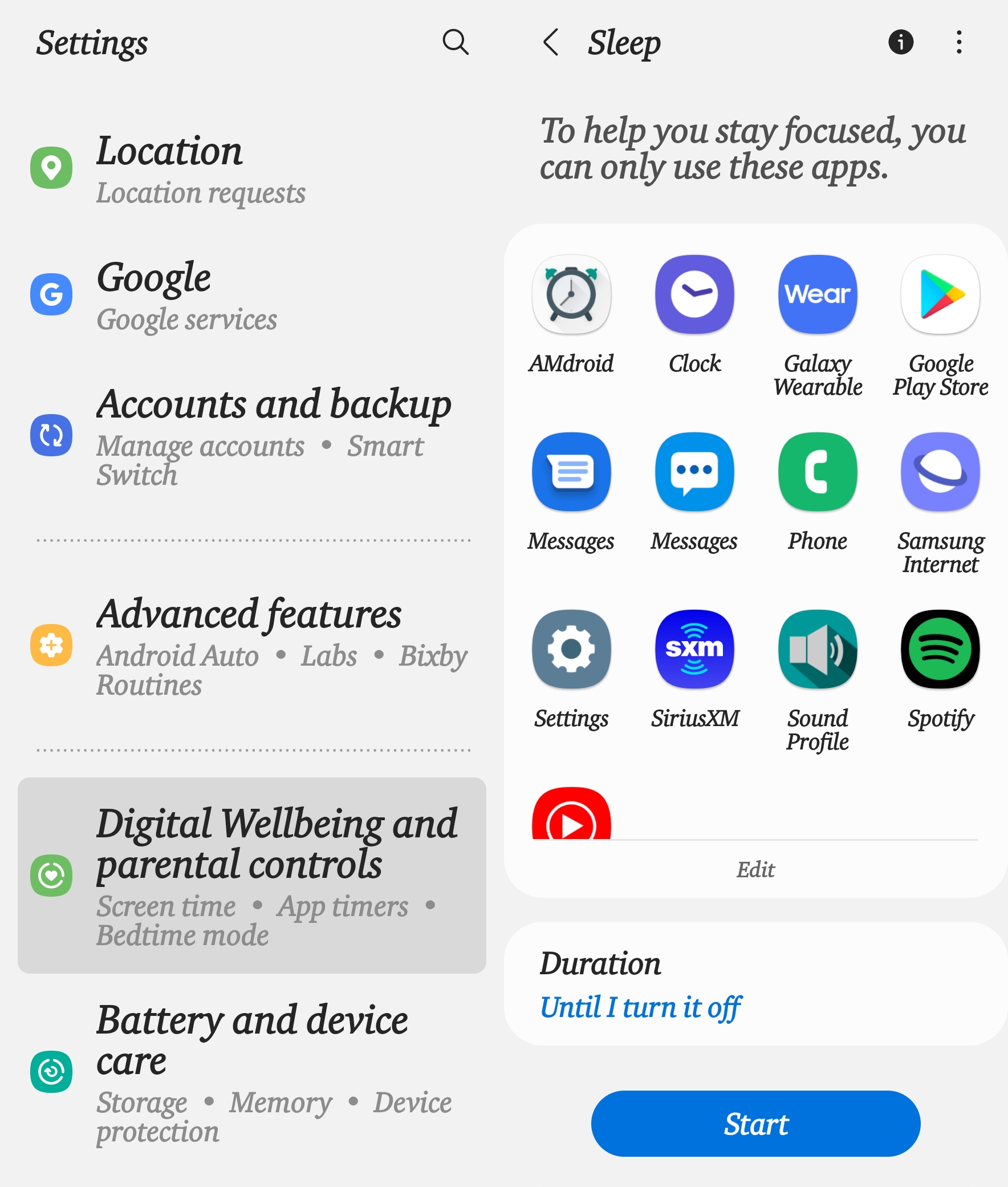Search within Settings

455,42
